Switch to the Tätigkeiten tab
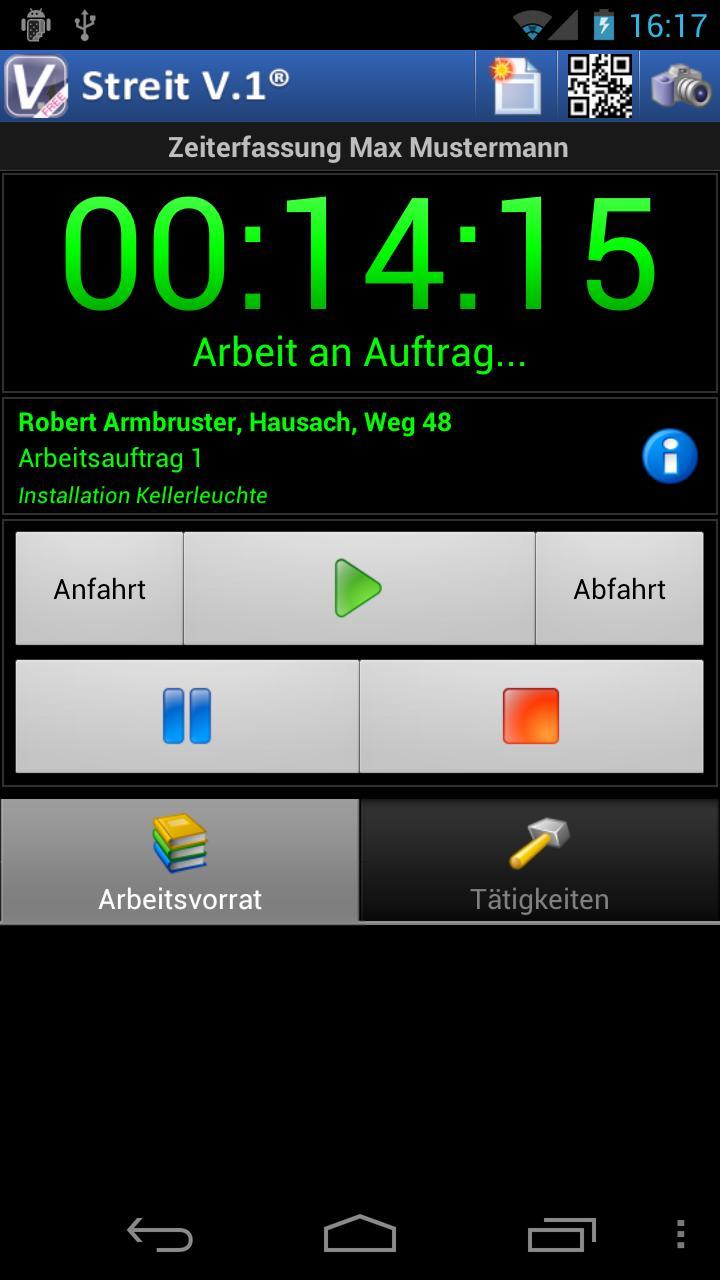 point(538,862)
